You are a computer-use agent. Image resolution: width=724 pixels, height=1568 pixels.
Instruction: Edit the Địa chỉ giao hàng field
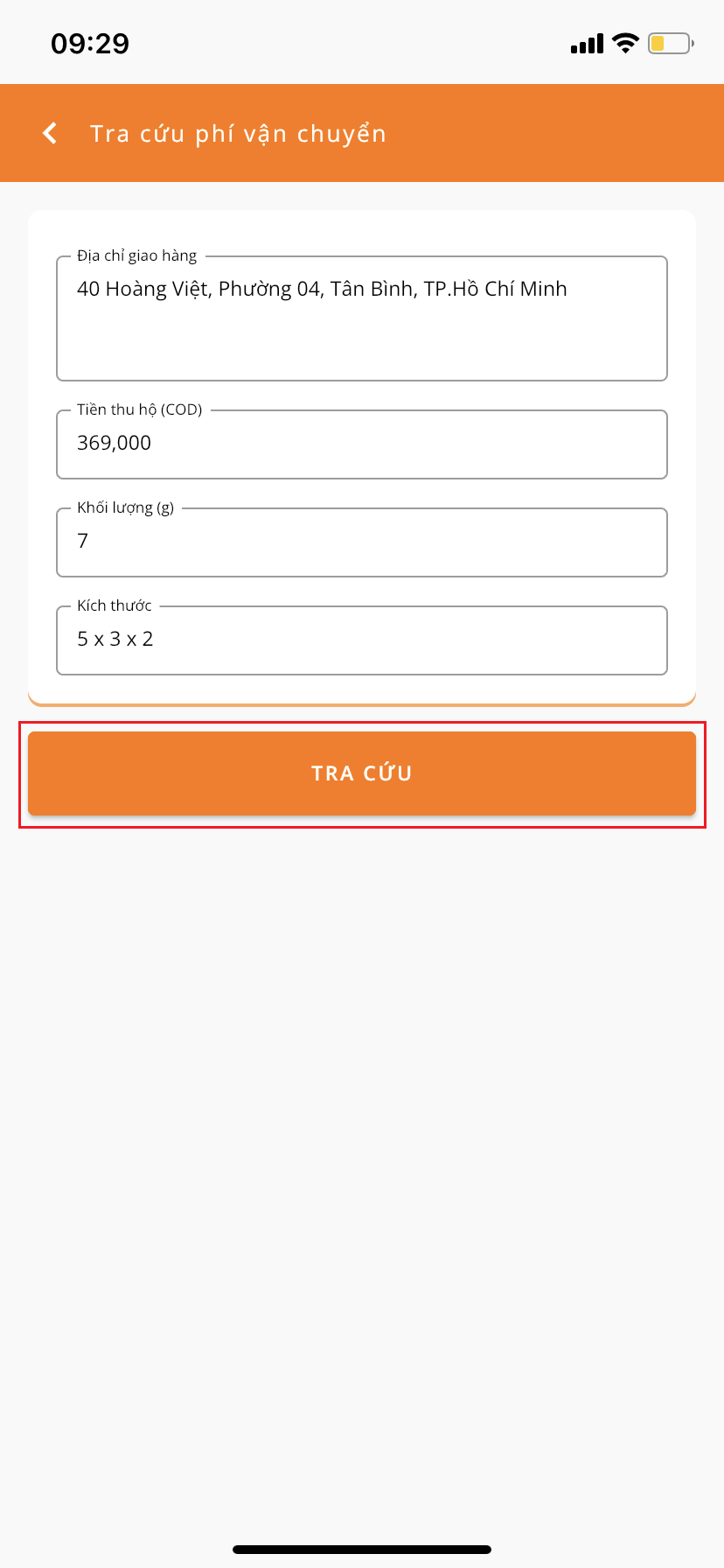pyautogui.click(x=362, y=318)
